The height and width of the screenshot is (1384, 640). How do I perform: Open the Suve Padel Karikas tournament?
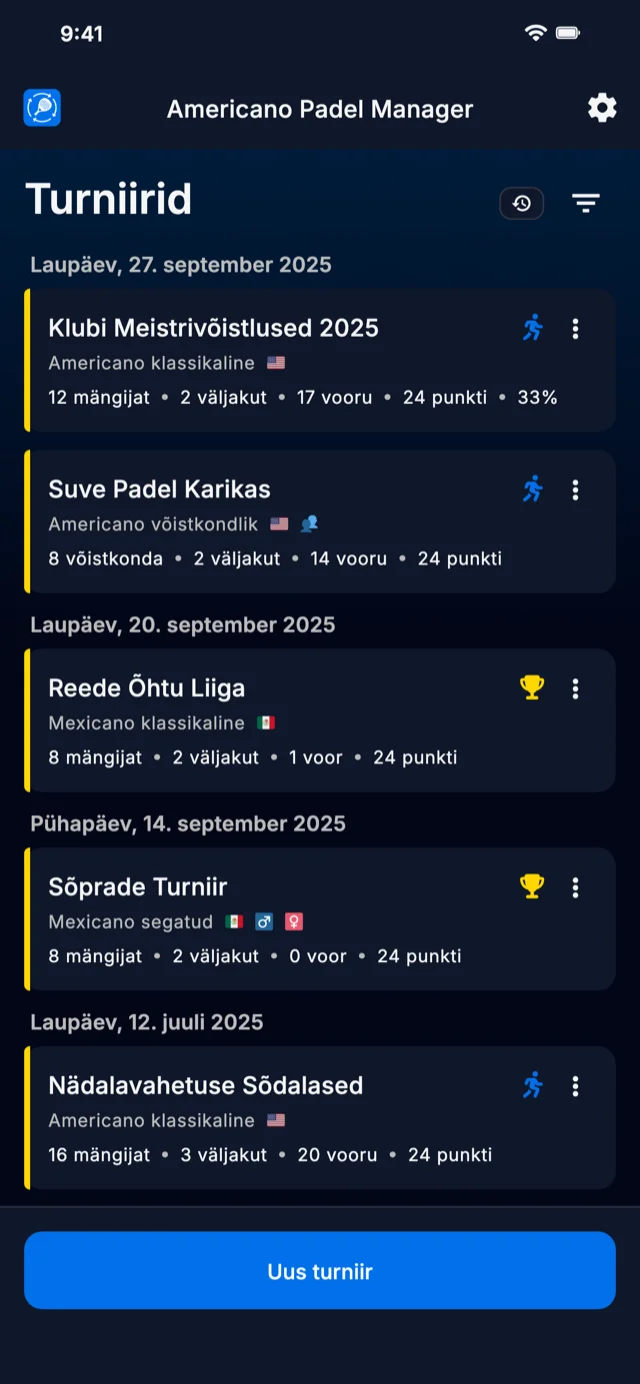pos(270,521)
